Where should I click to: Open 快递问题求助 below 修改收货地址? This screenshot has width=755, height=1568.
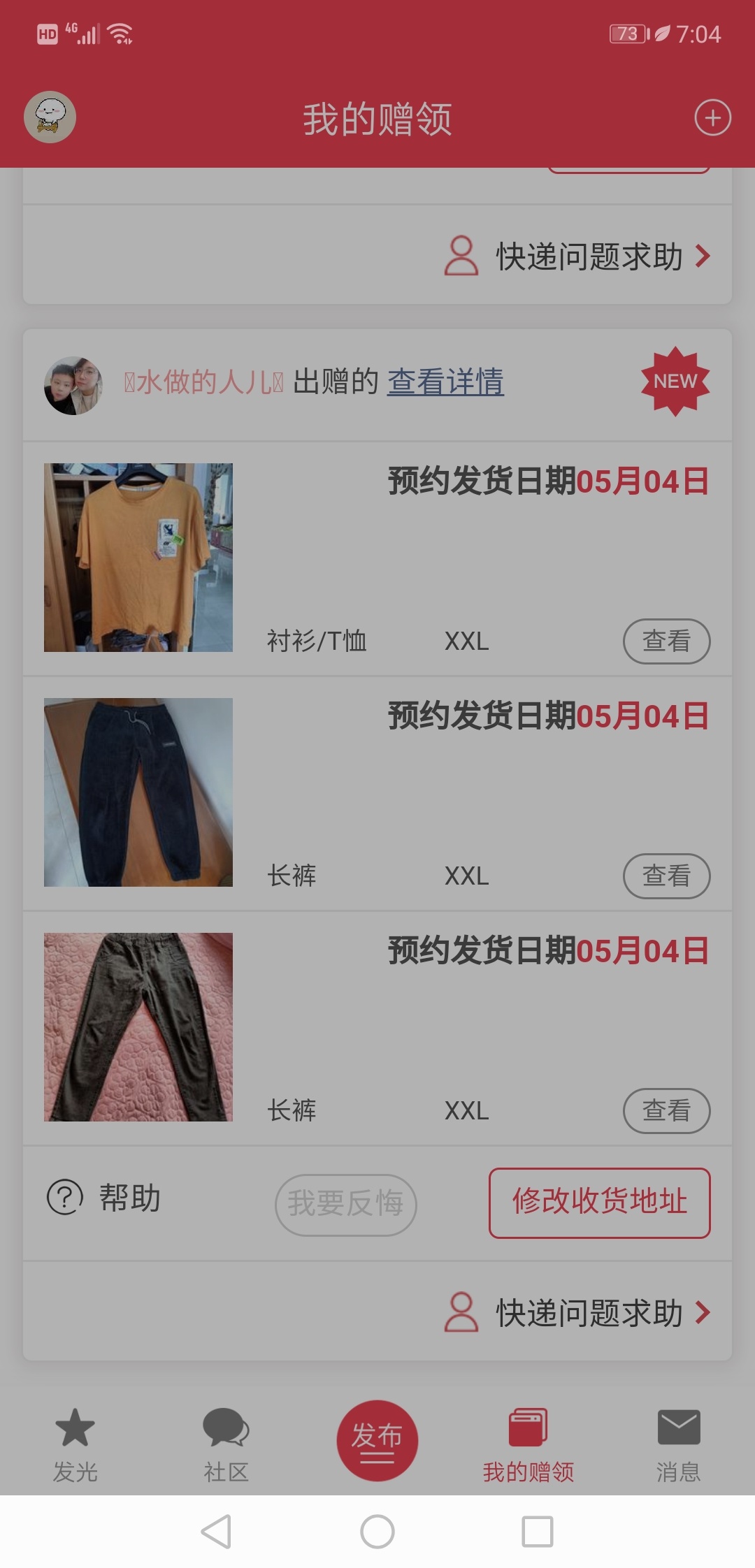tap(577, 1313)
